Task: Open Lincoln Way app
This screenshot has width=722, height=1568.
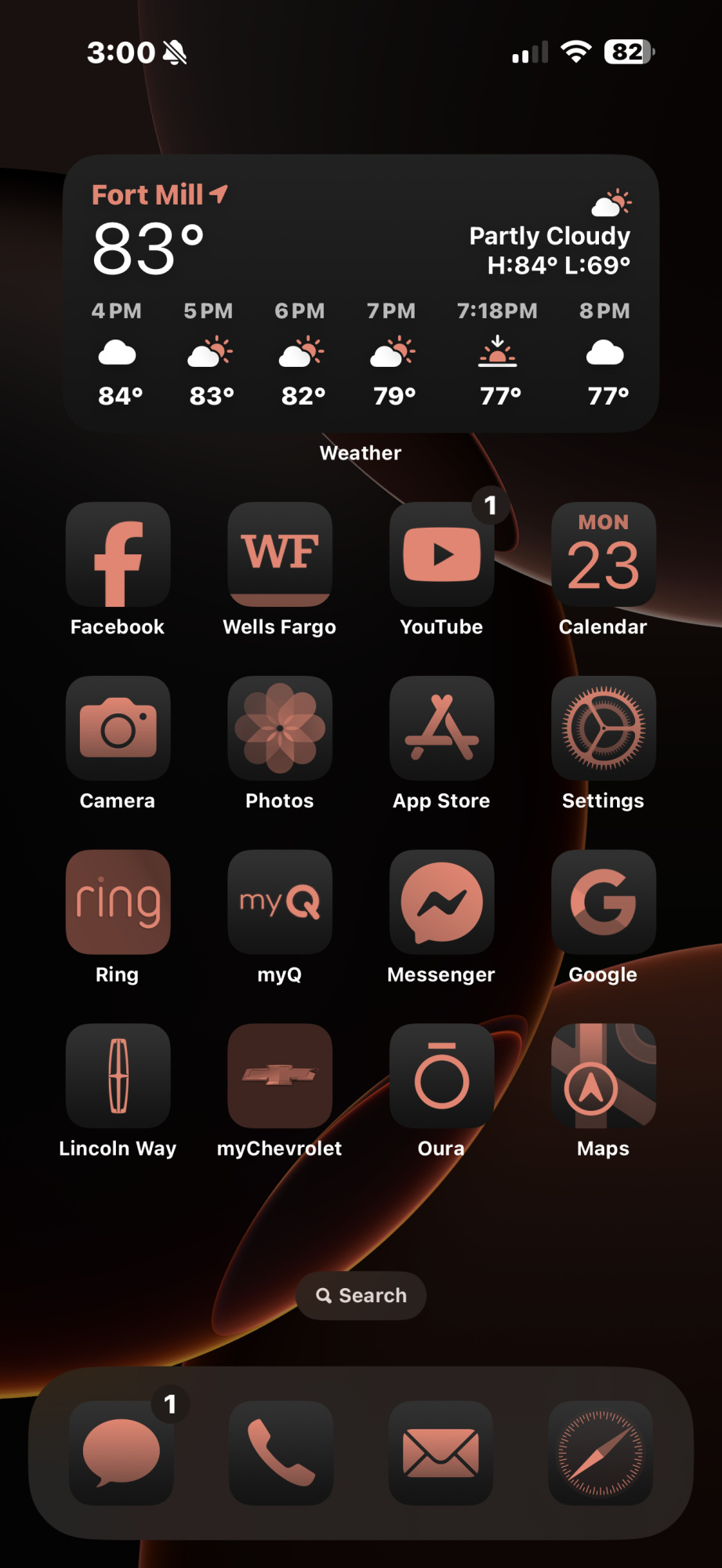Action: click(118, 1076)
